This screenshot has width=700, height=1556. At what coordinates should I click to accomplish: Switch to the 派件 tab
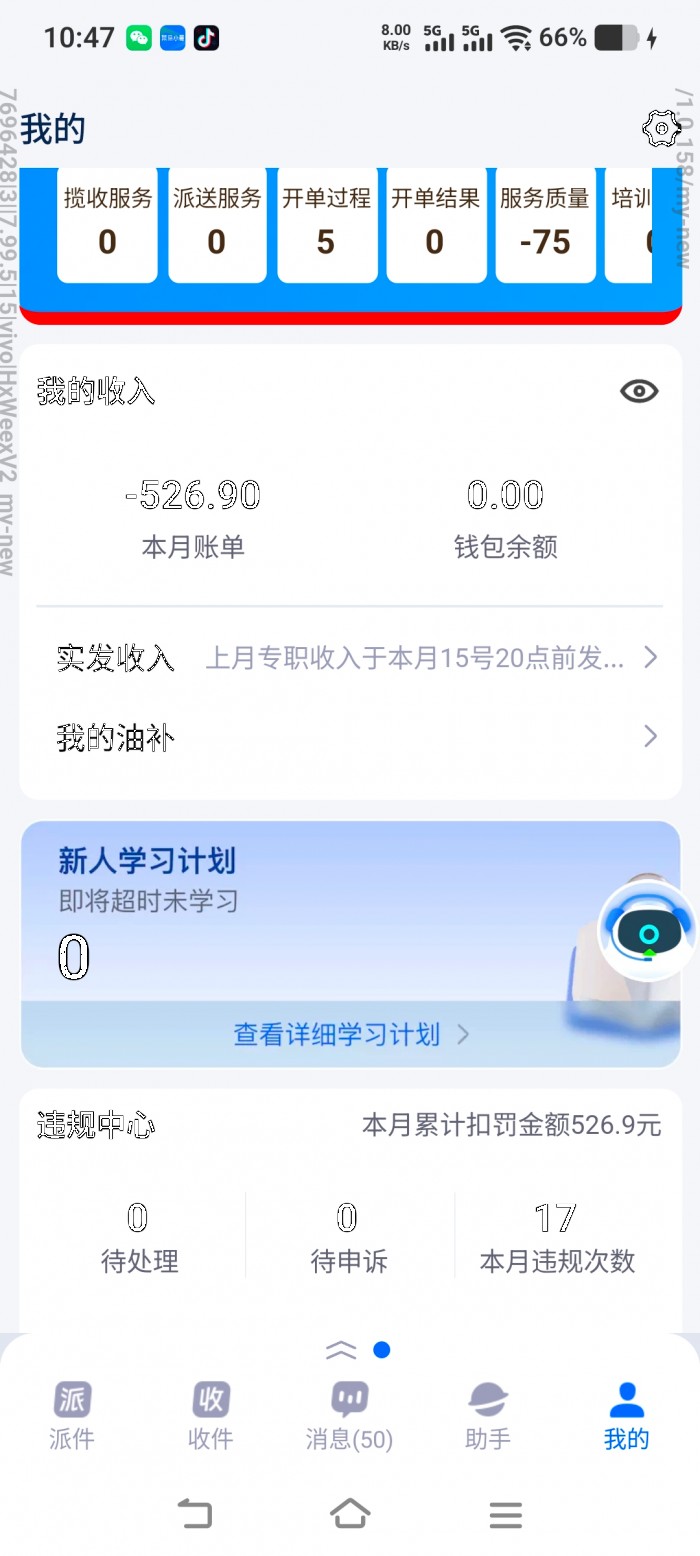tap(71, 1415)
